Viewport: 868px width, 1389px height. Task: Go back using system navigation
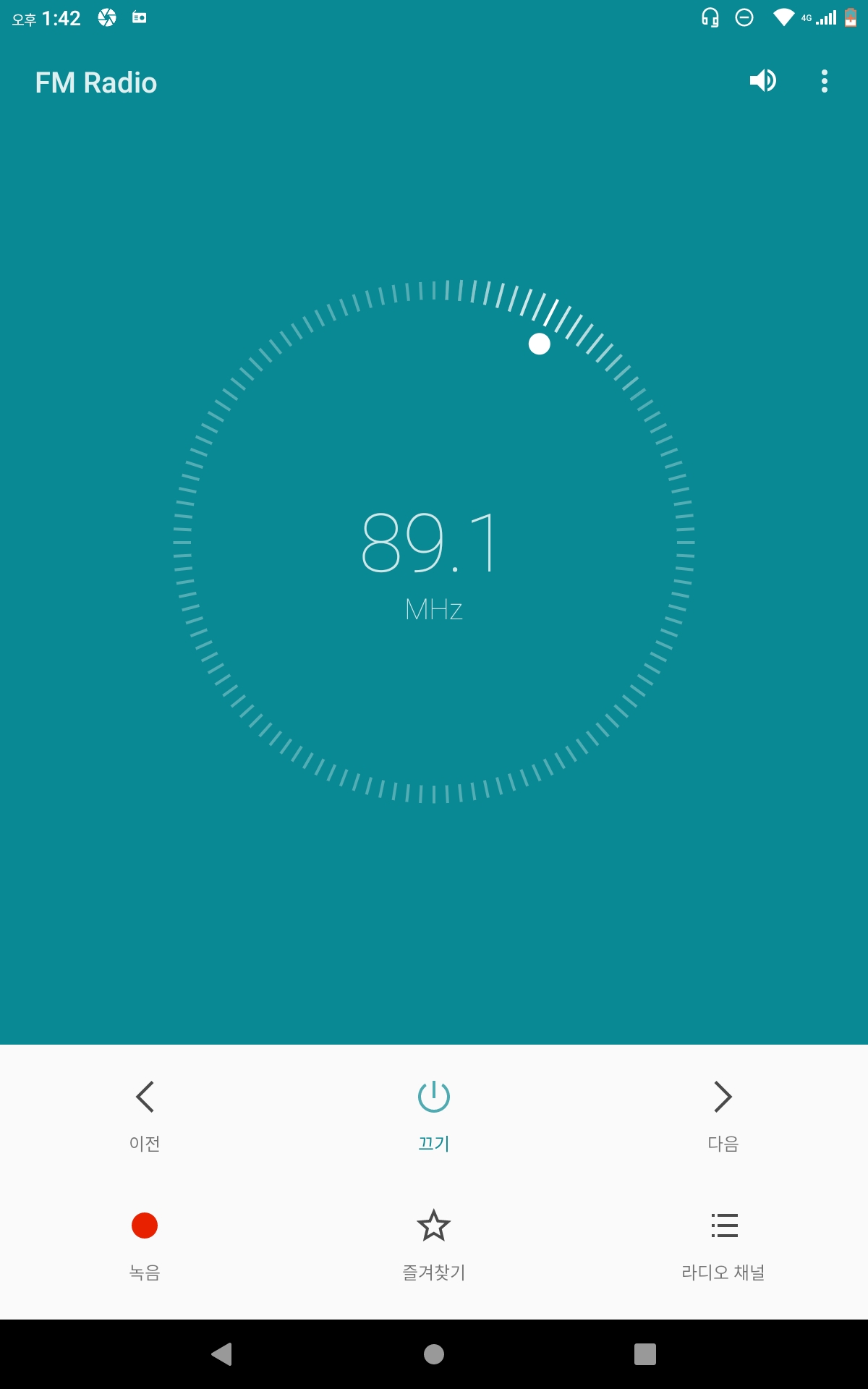coord(221,1354)
